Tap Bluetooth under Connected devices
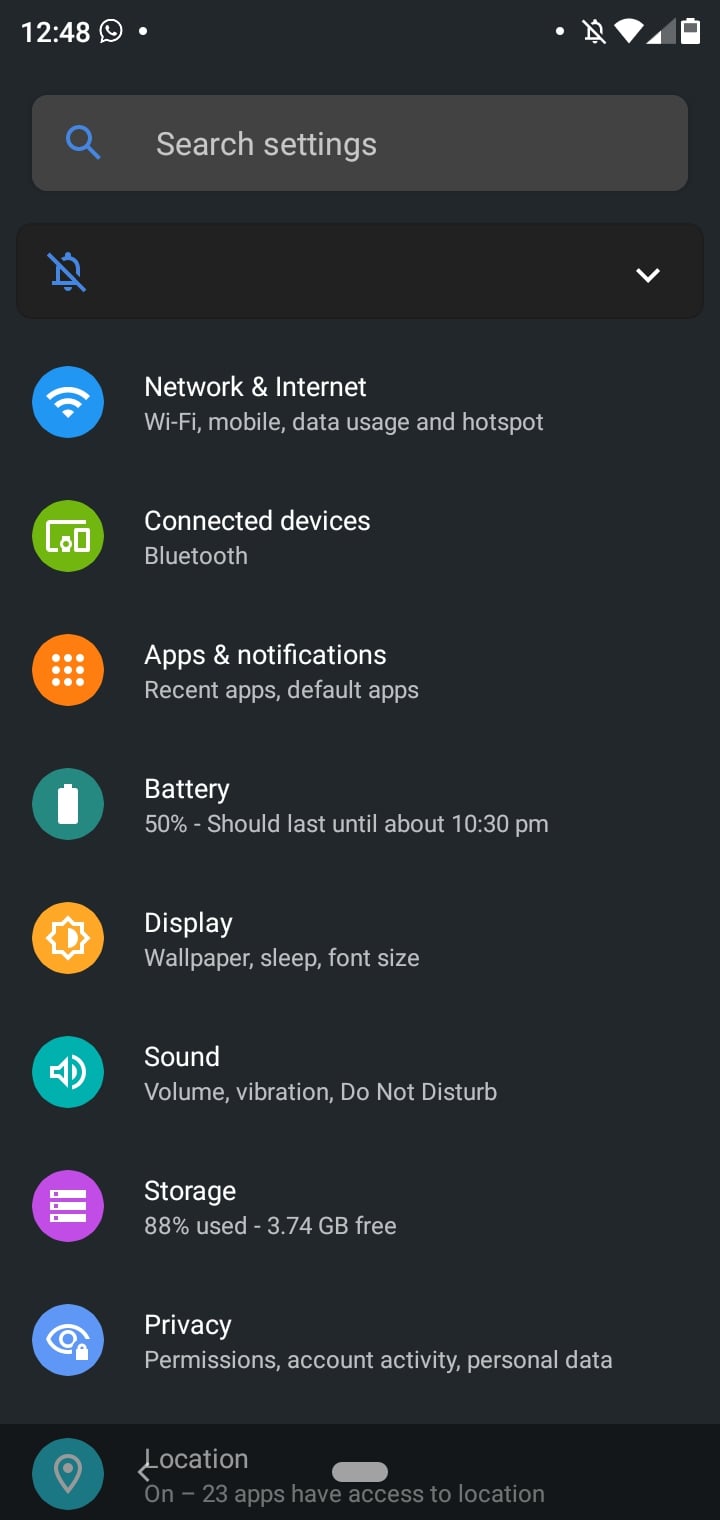This screenshot has height=1520, width=720. (x=196, y=556)
